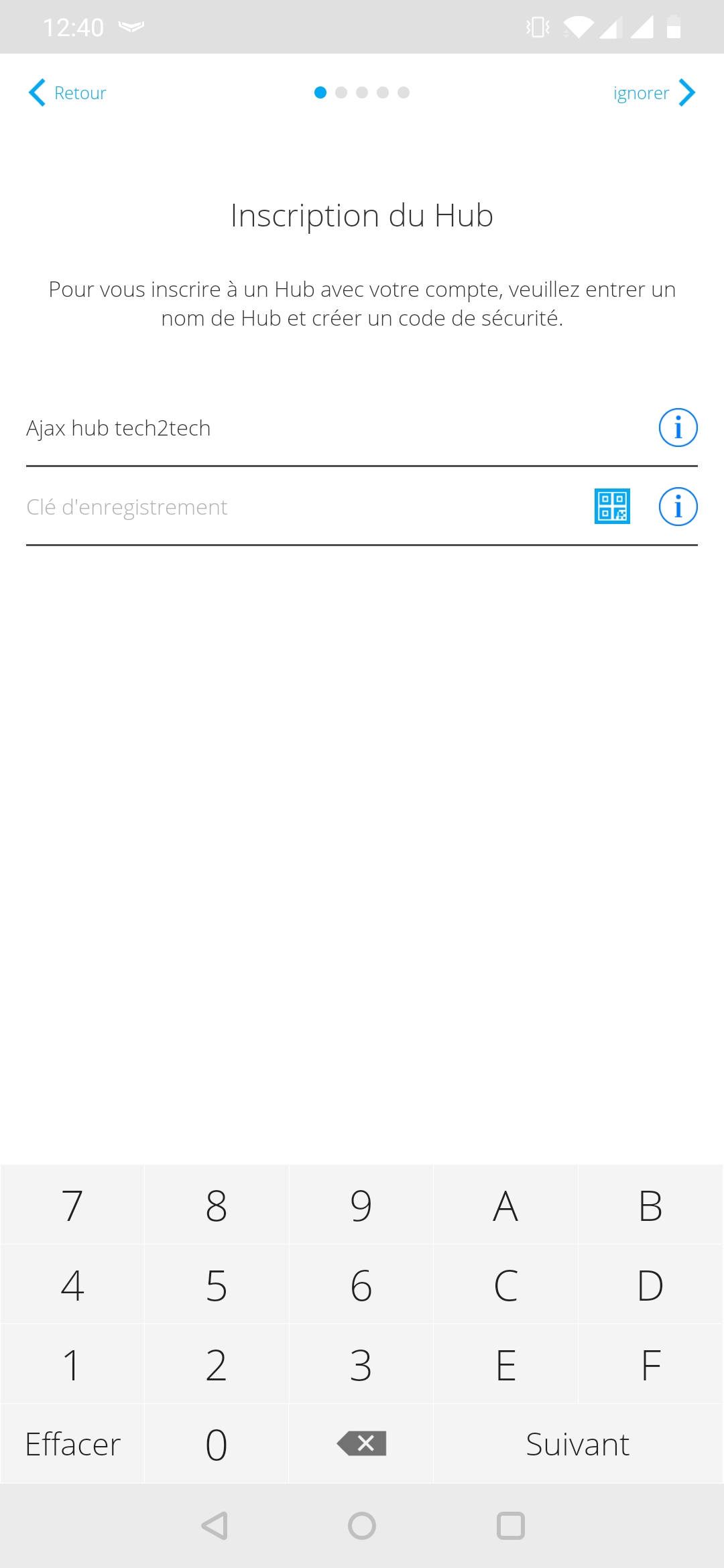Image resolution: width=724 pixels, height=1568 pixels.
Task: Enter the letter E
Action: click(506, 1364)
